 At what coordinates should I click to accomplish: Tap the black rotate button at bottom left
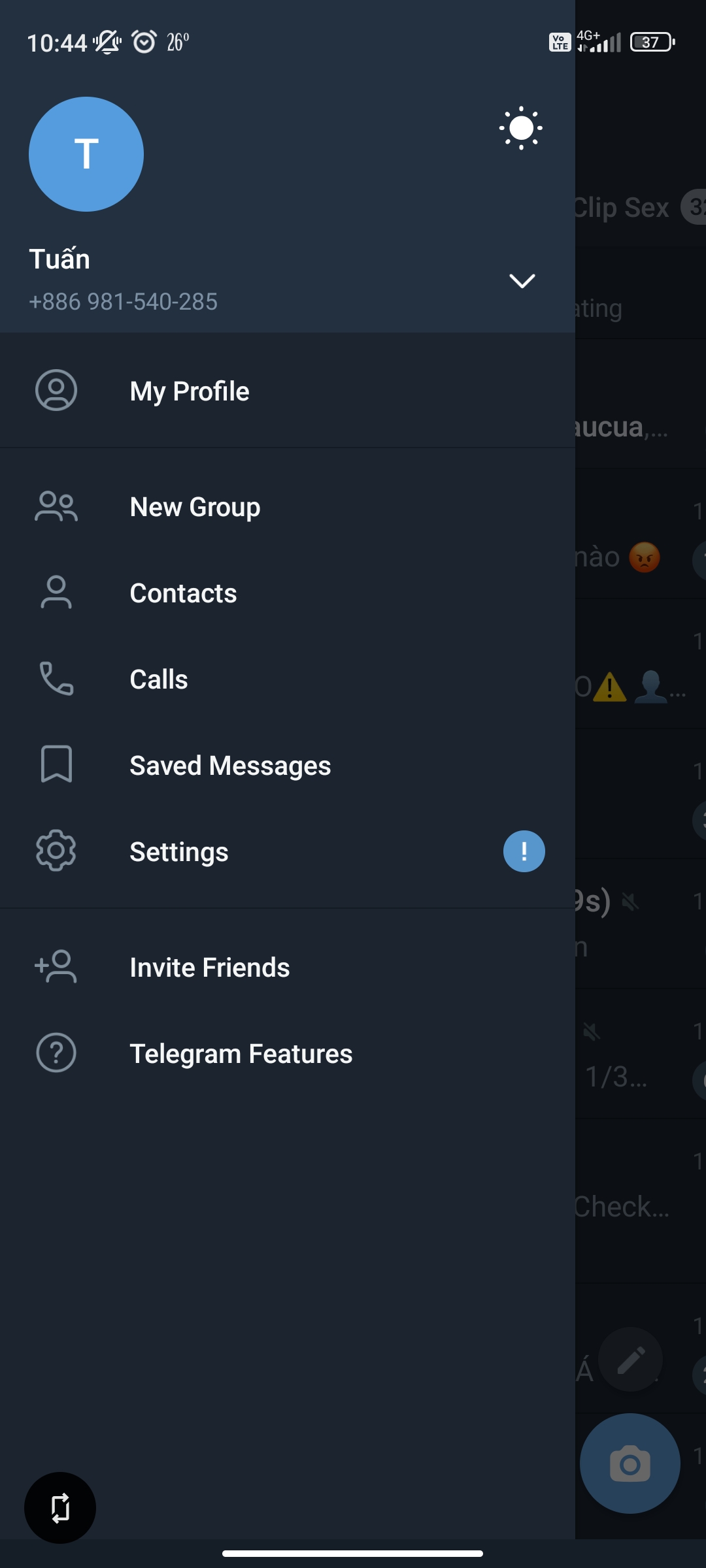point(60,1508)
